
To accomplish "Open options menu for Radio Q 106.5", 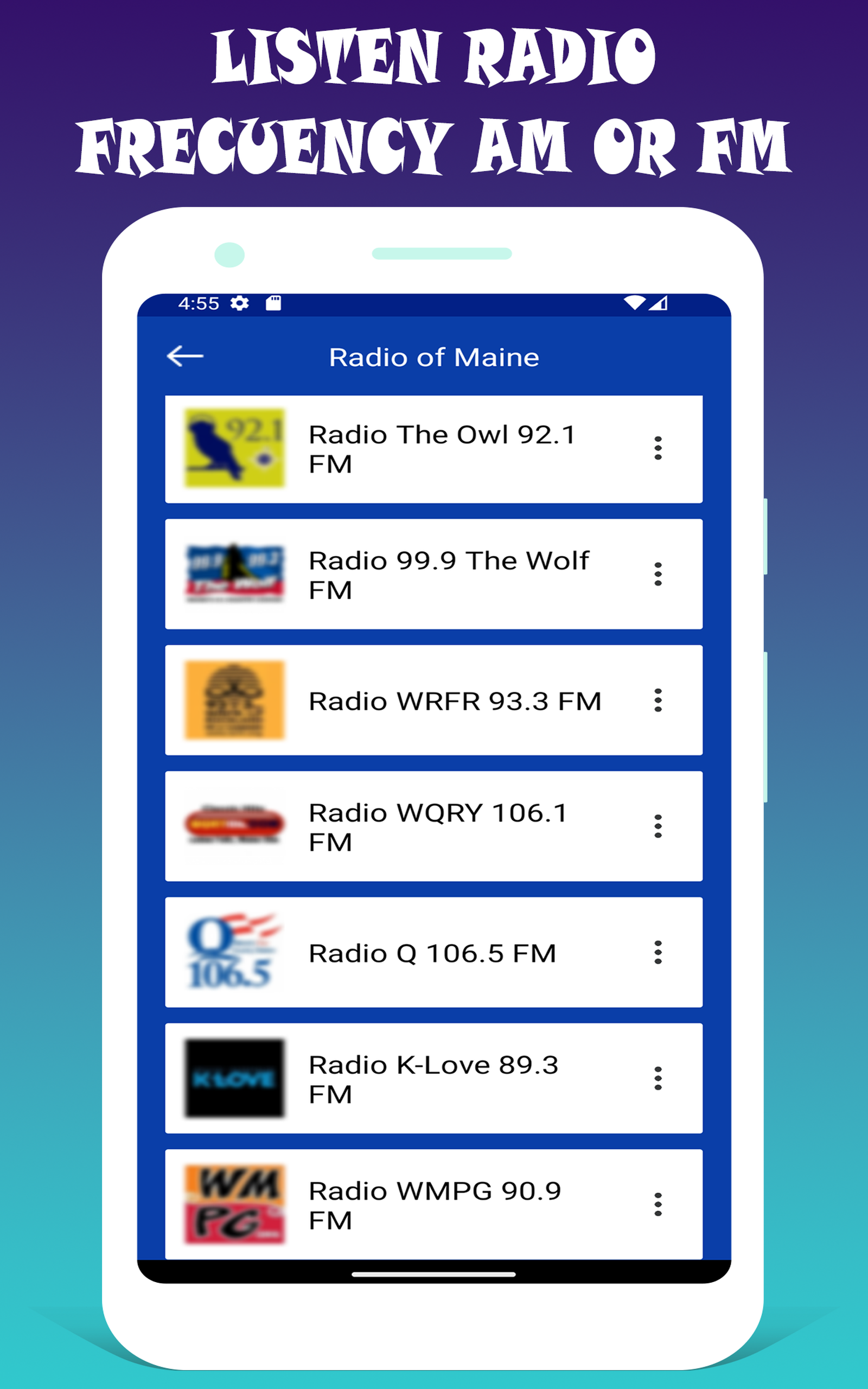I will click(x=658, y=952).
